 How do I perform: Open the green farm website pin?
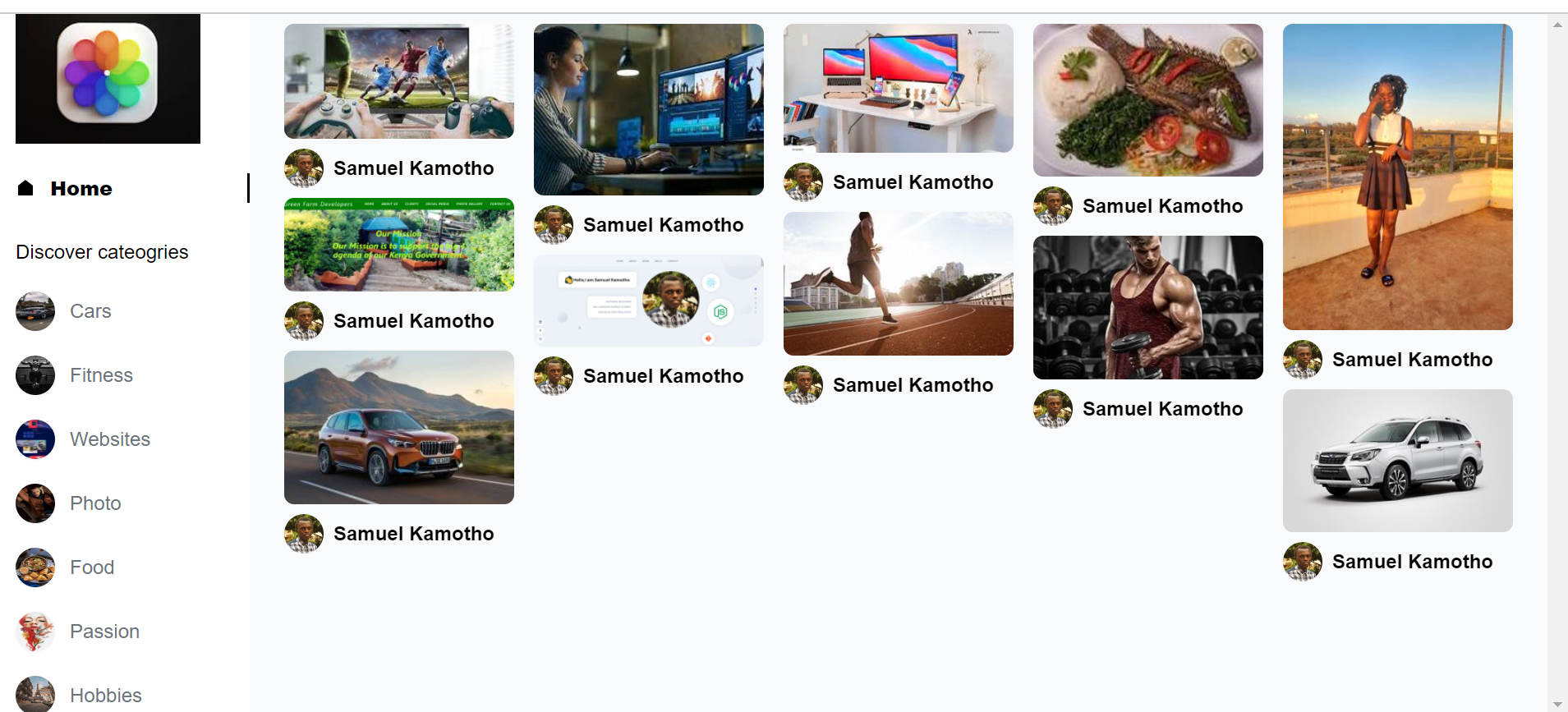pyautogui.click(x=398, y=245)
